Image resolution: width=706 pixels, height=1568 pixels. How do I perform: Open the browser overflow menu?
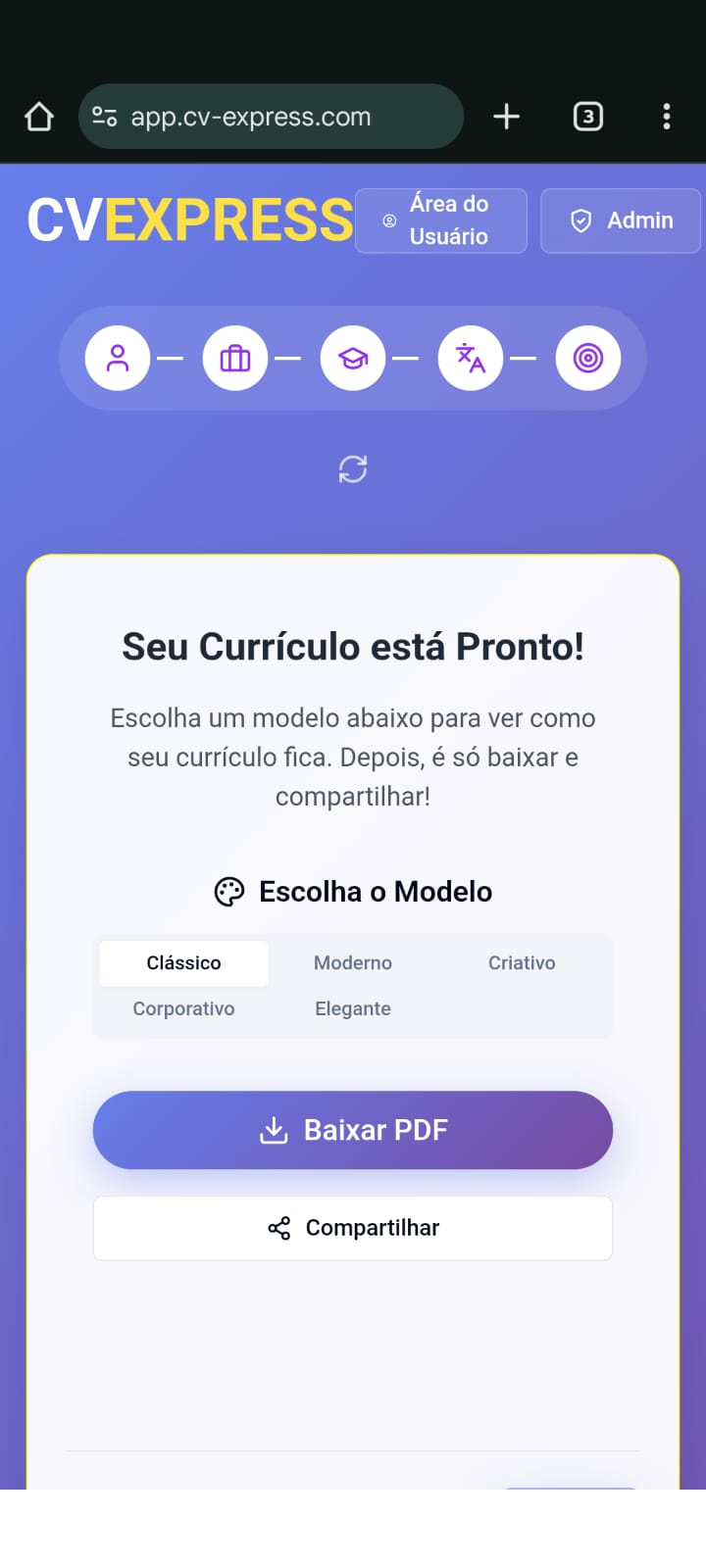point(667,117)
